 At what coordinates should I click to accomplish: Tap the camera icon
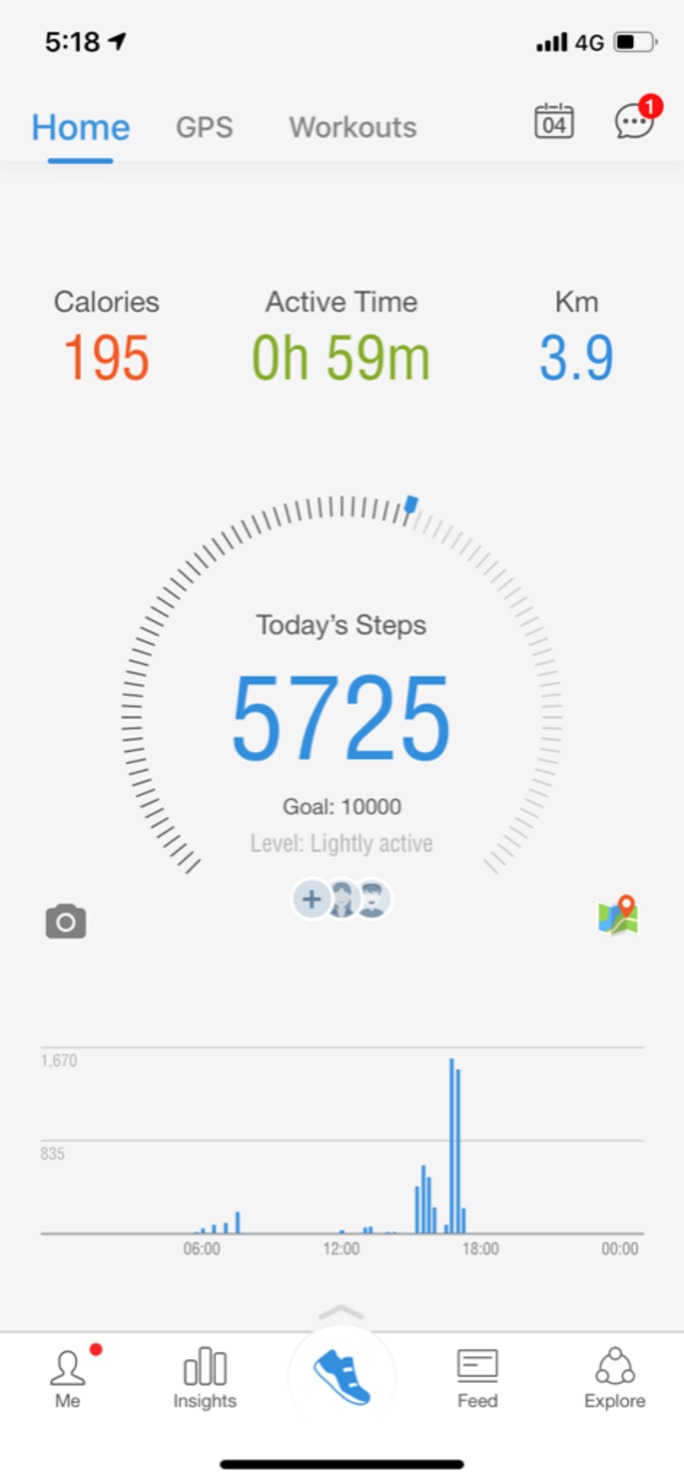click(x=66, y=921)
